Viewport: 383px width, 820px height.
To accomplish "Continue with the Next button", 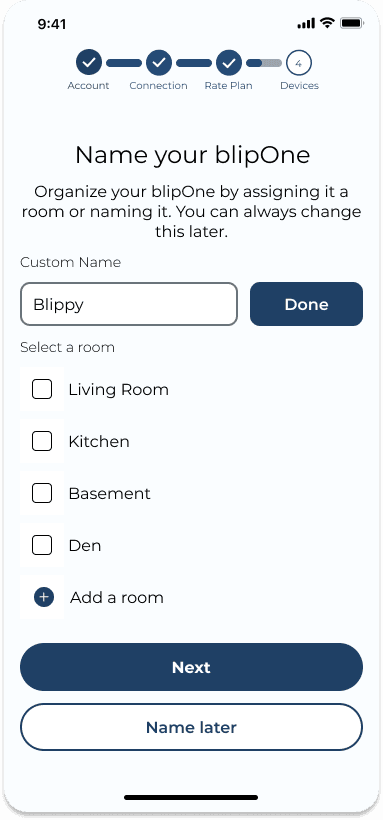I will click(x=192, y=667).
